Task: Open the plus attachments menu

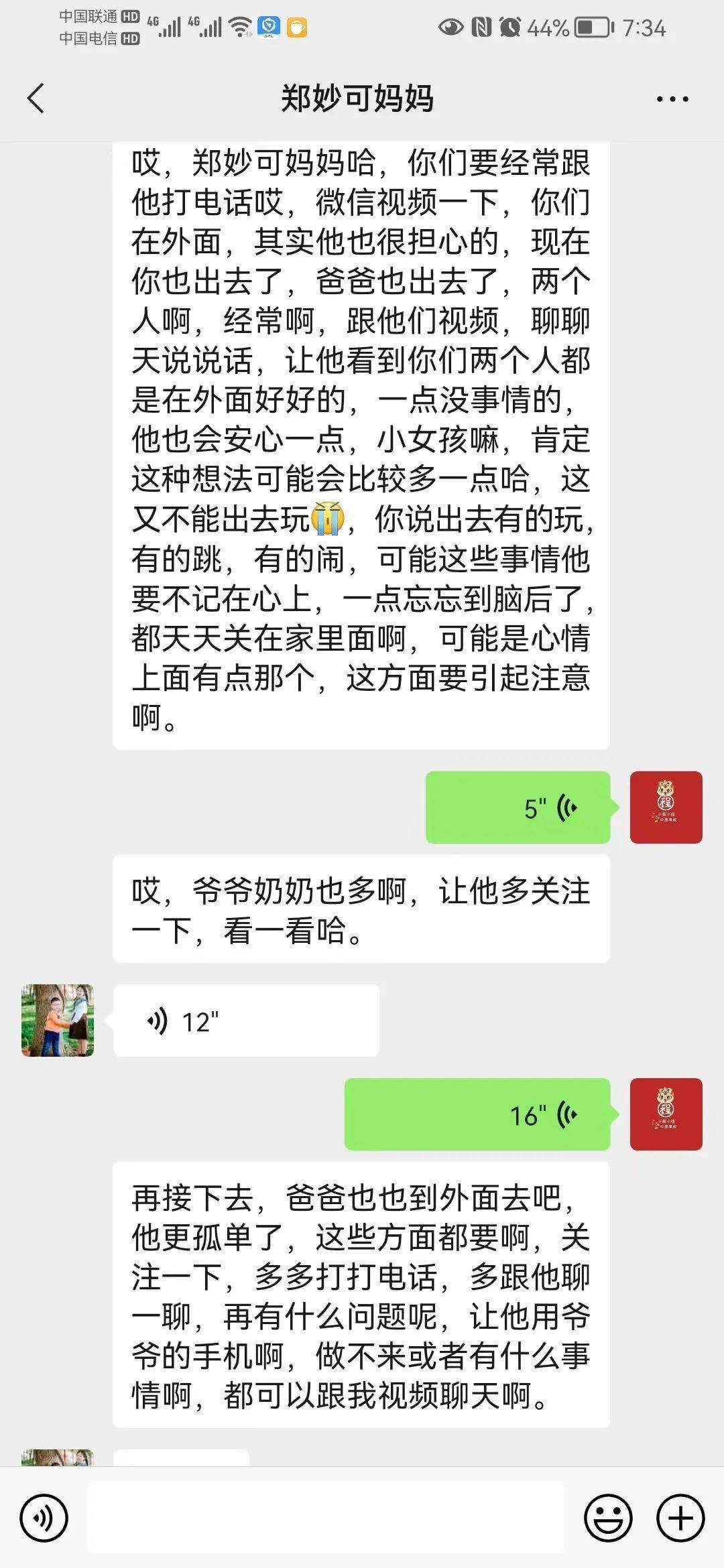Action: pyautogui.click(x=680, y=1518)
